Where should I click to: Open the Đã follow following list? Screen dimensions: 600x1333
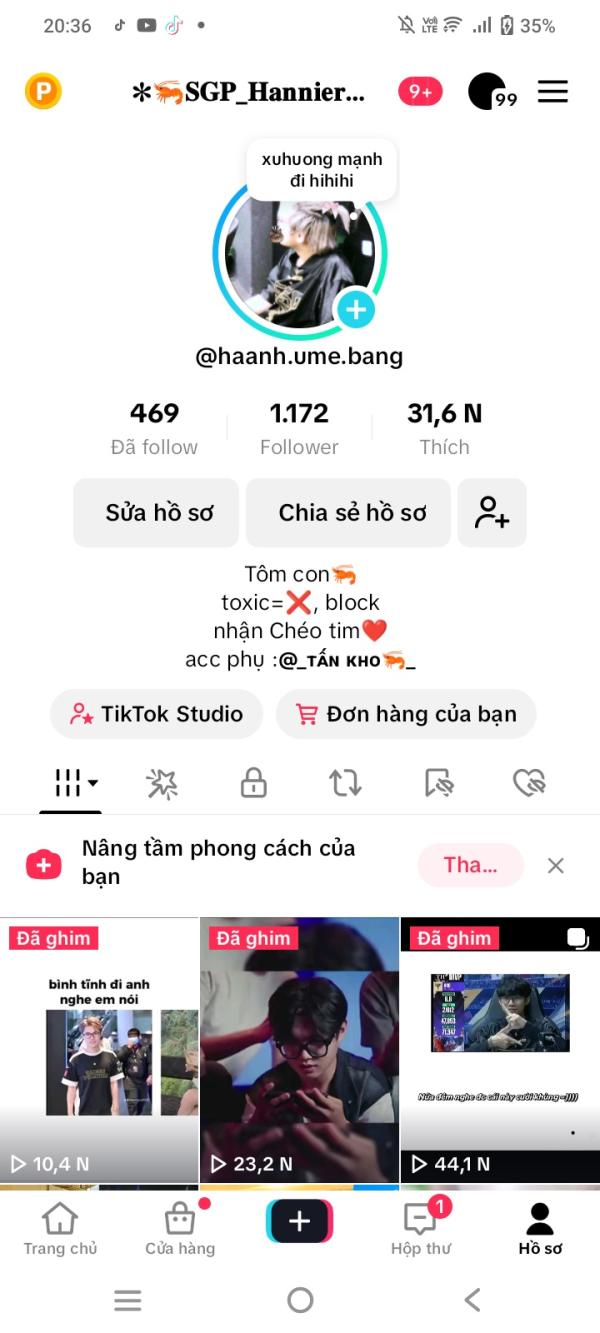(154, 428)
